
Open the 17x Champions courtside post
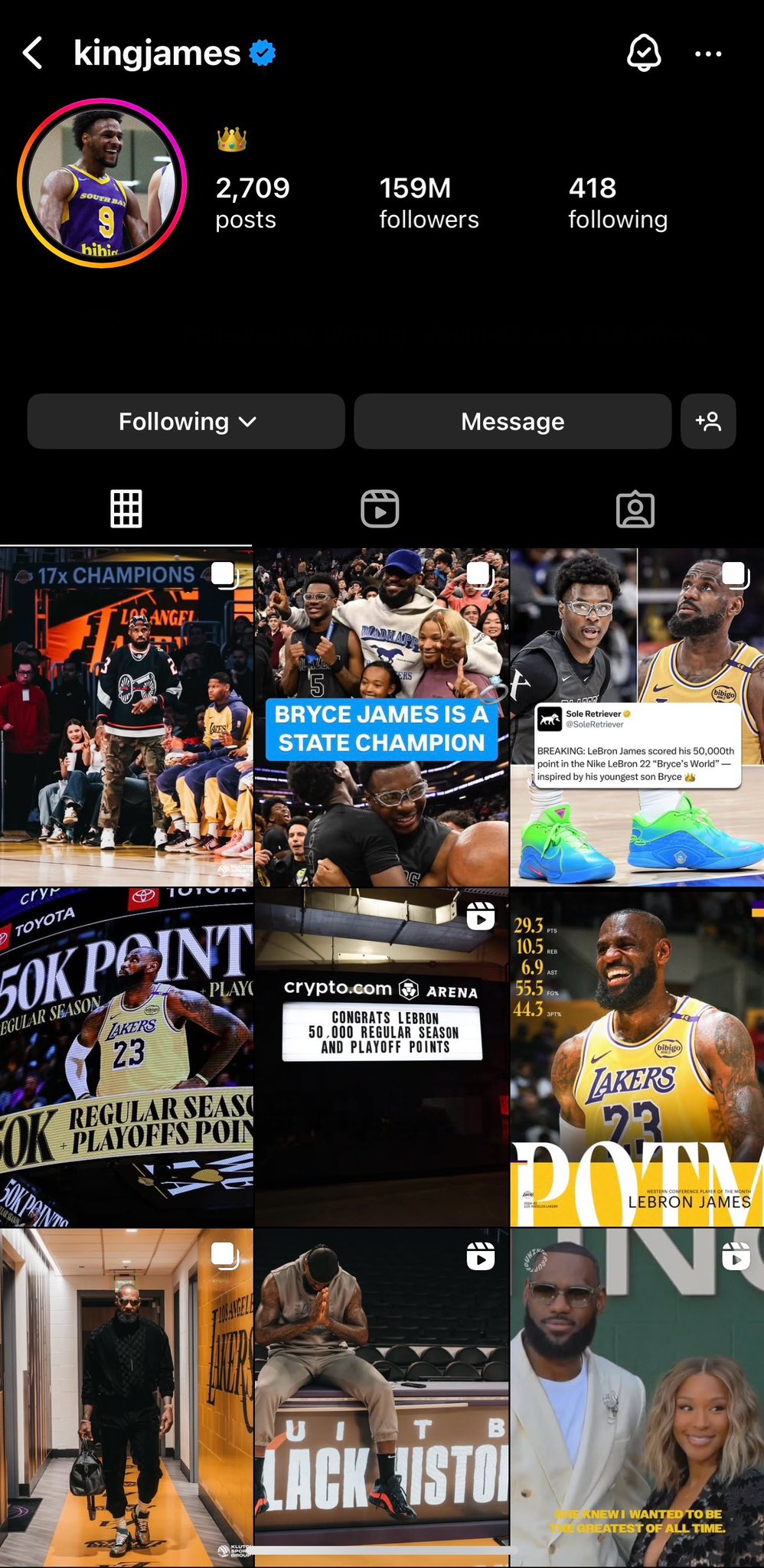pyautogui.click(x=126, y=717)
